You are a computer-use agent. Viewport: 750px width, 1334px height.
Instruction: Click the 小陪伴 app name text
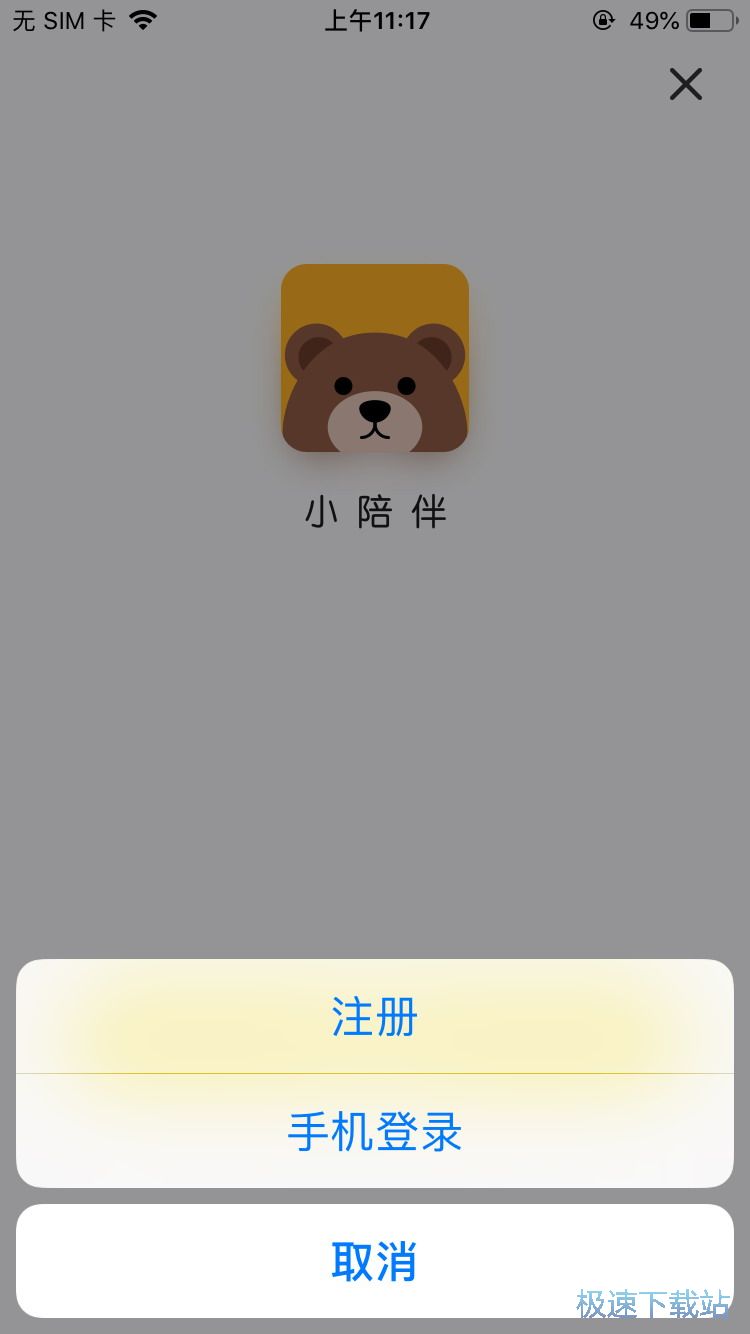(x=374, y=512)
